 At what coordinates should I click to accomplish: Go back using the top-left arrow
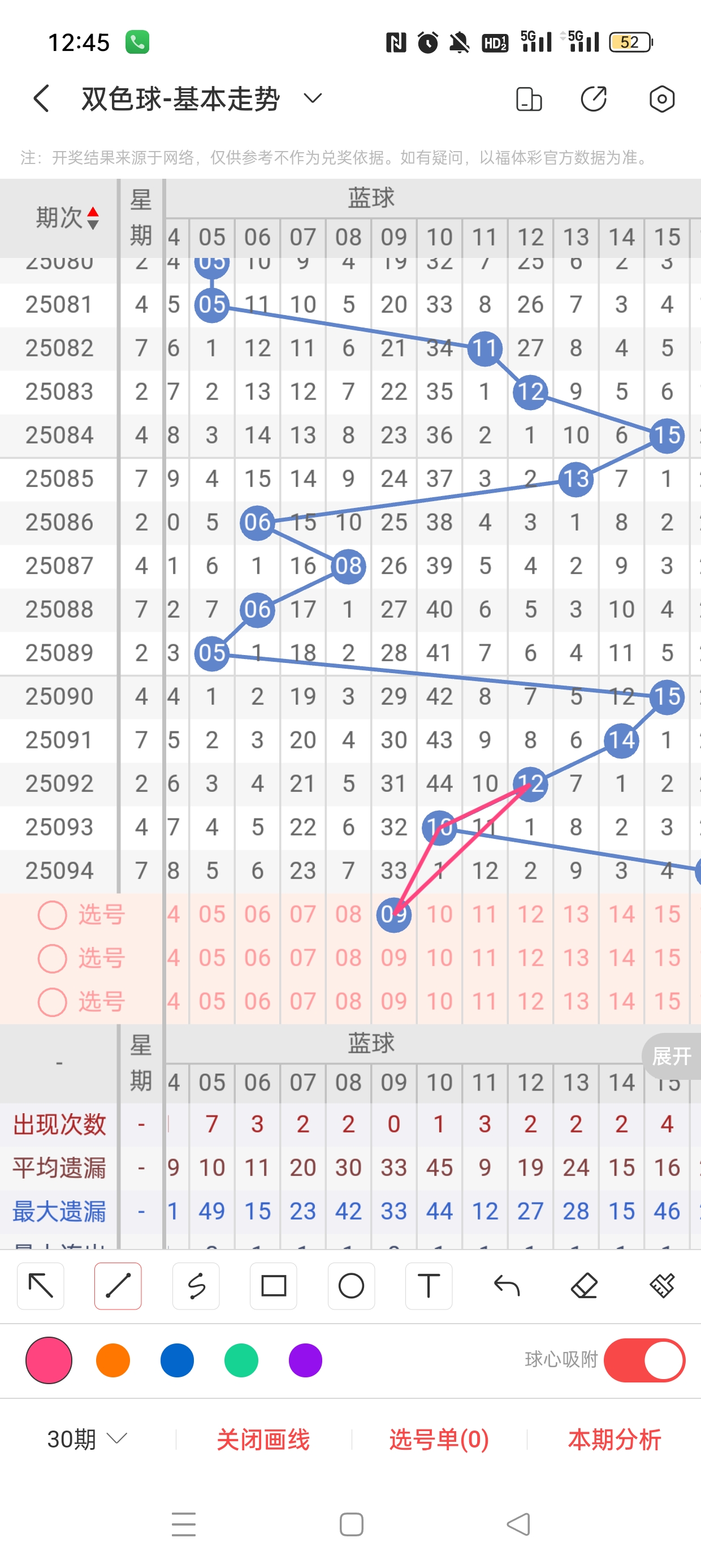41,98
